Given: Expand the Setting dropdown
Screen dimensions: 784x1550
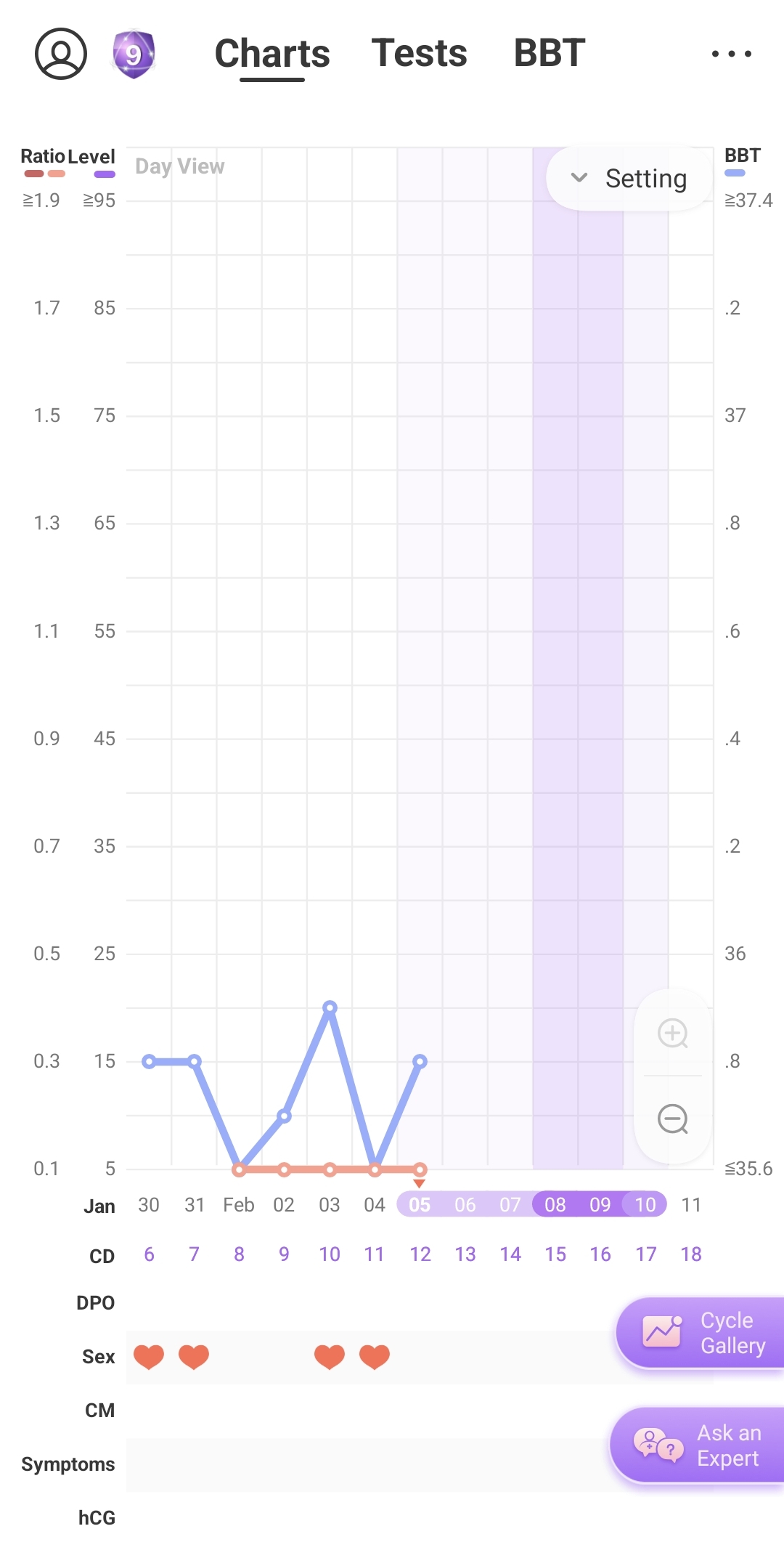Looking at the screenshot, I should point(629,179).
